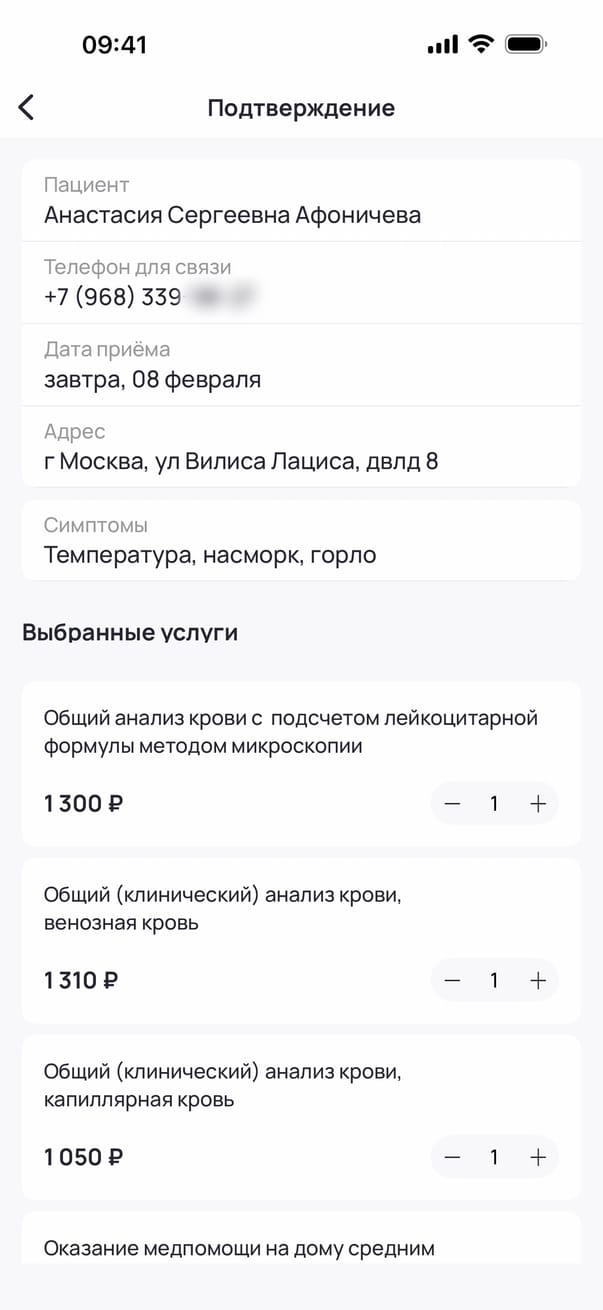603x1310 pixels.
Task: Decrease quantity of the 1 300 ₽ blood test
Action: pos(453,803)
